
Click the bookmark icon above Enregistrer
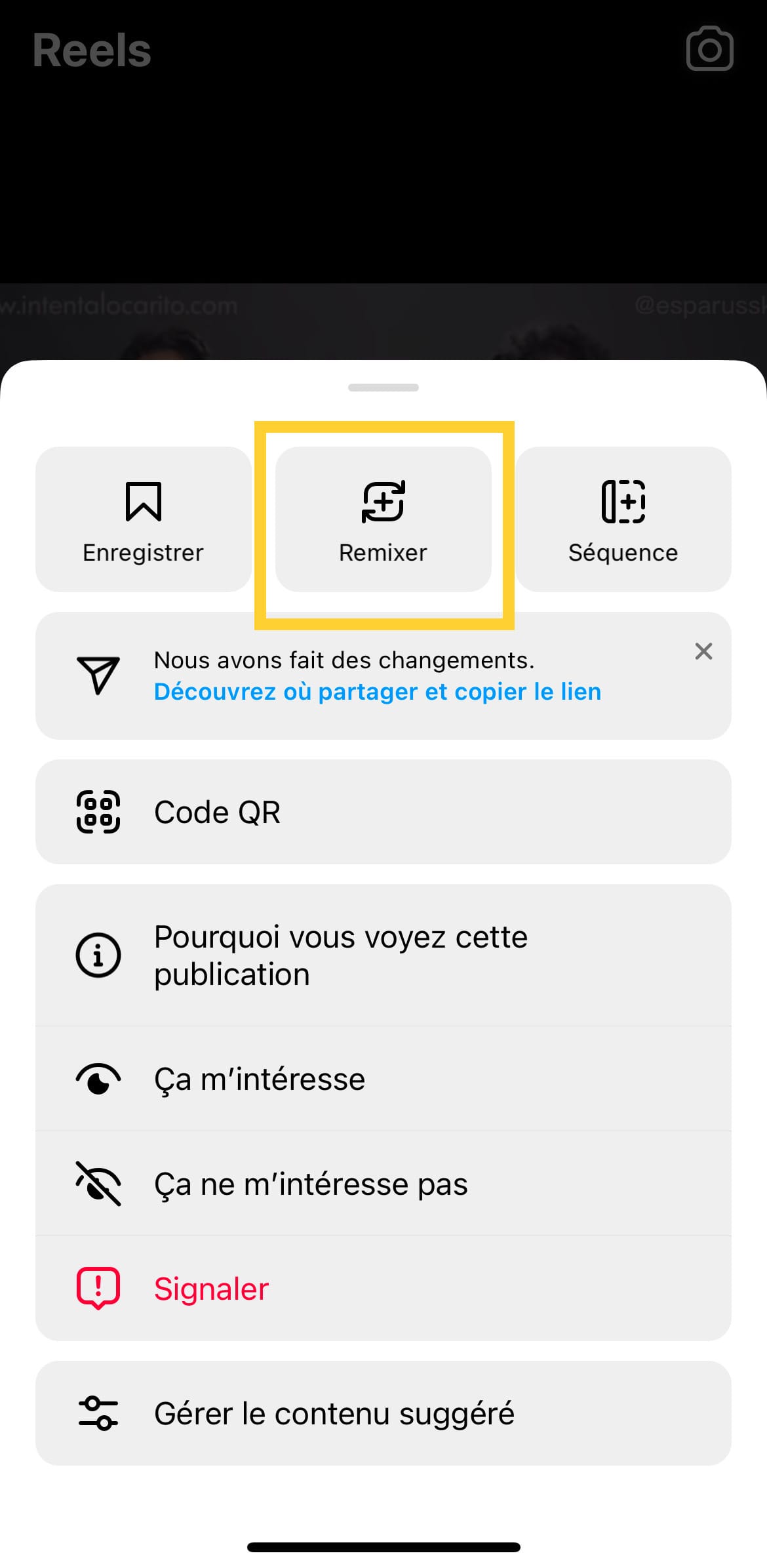143,502
